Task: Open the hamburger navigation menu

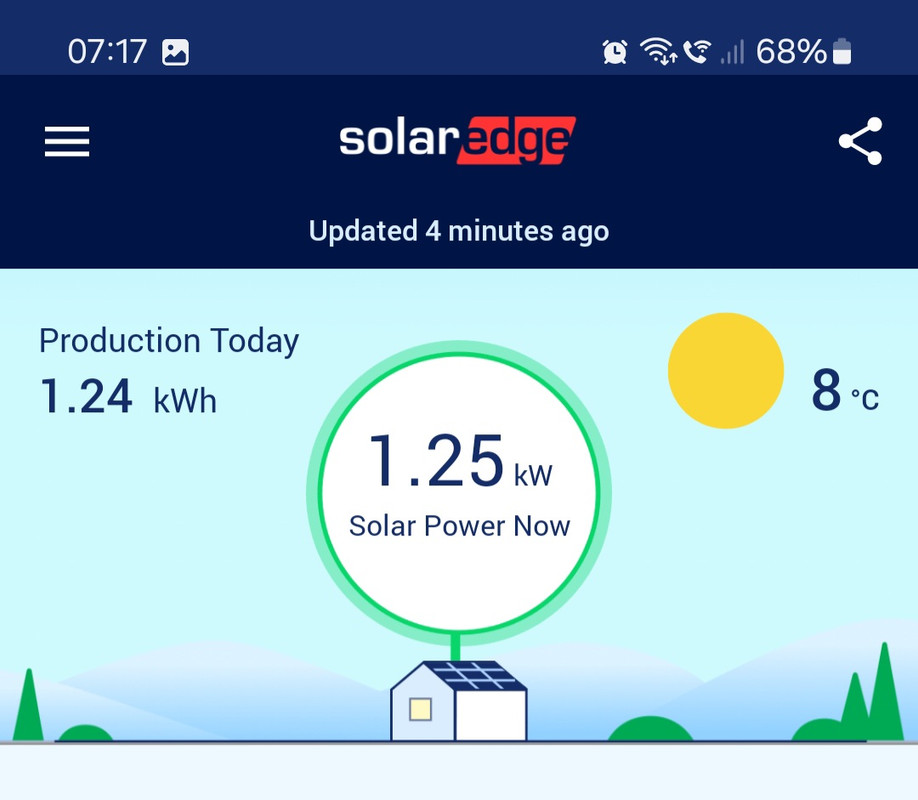Action: 67,142
